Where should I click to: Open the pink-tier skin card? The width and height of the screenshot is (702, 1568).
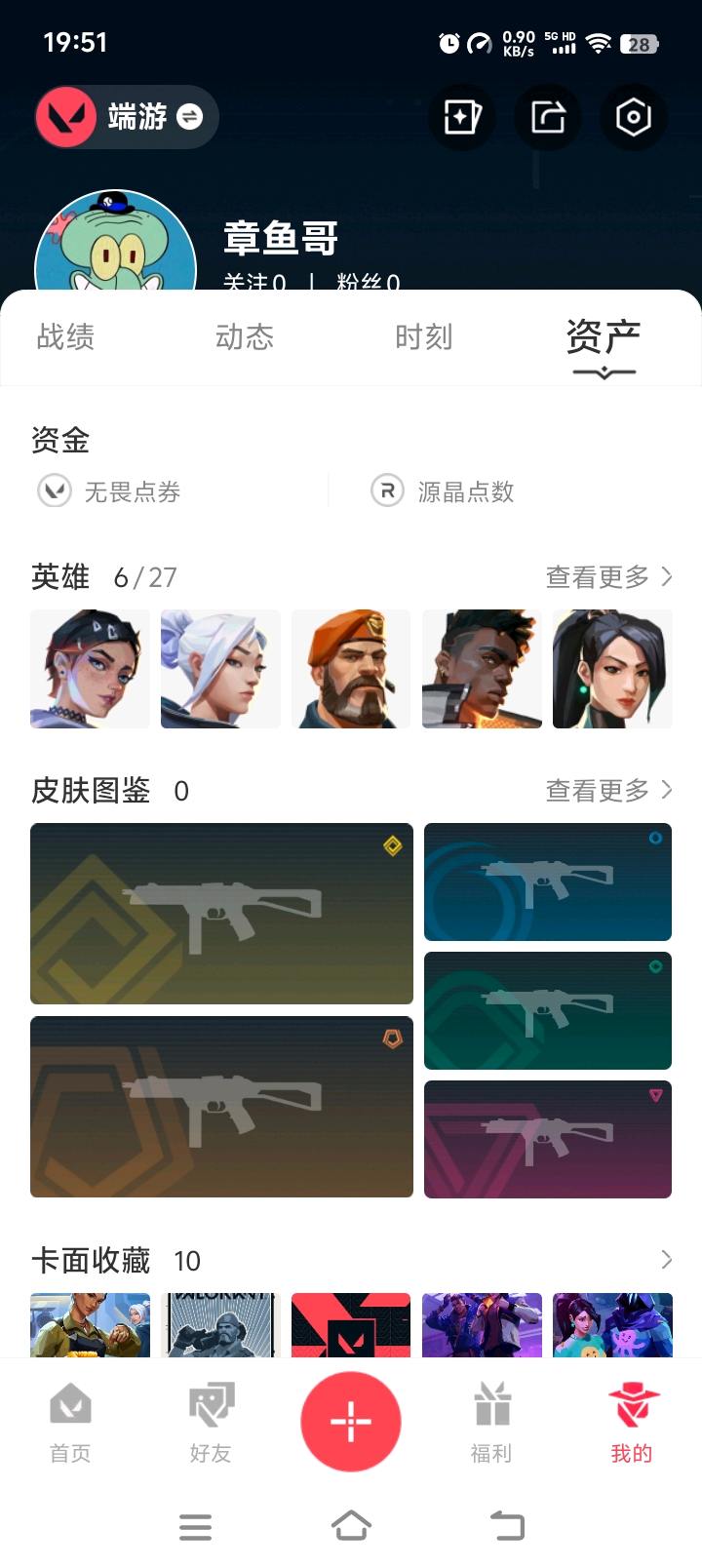point(548,1139)
